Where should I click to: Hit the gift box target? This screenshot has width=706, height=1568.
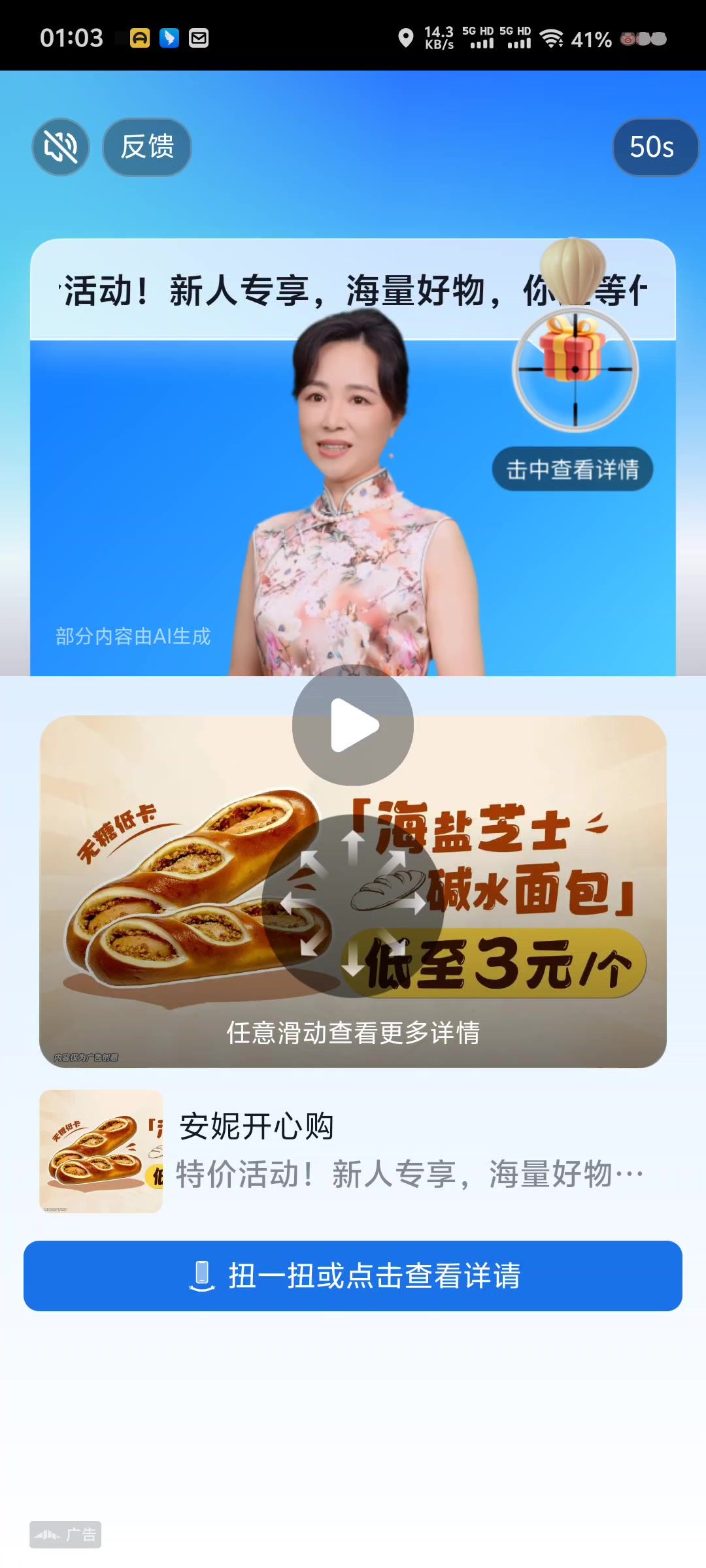575,368
